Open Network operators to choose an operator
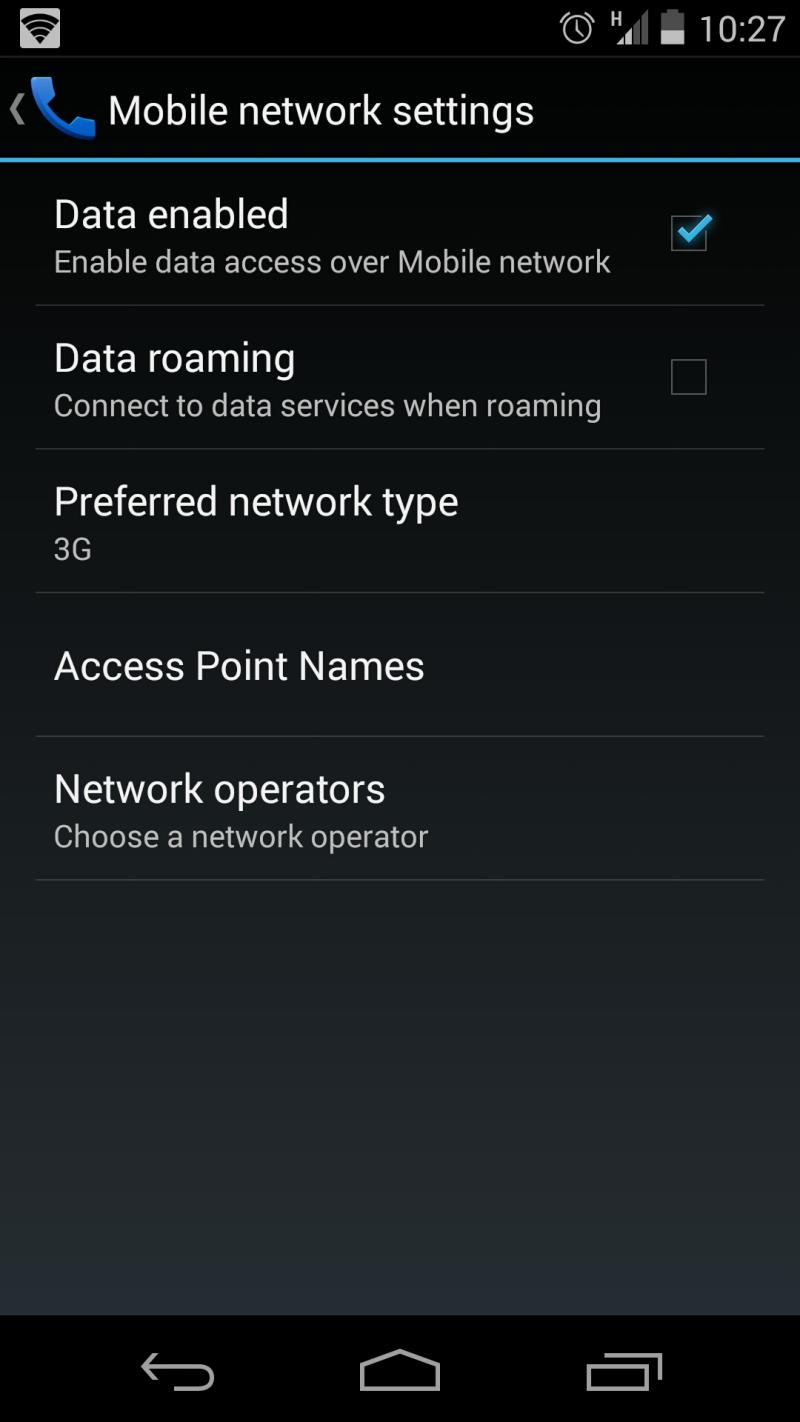Image resolution: width=800 pixels, height=1422 pixels. pyautogui.click(x=400, y=809)
